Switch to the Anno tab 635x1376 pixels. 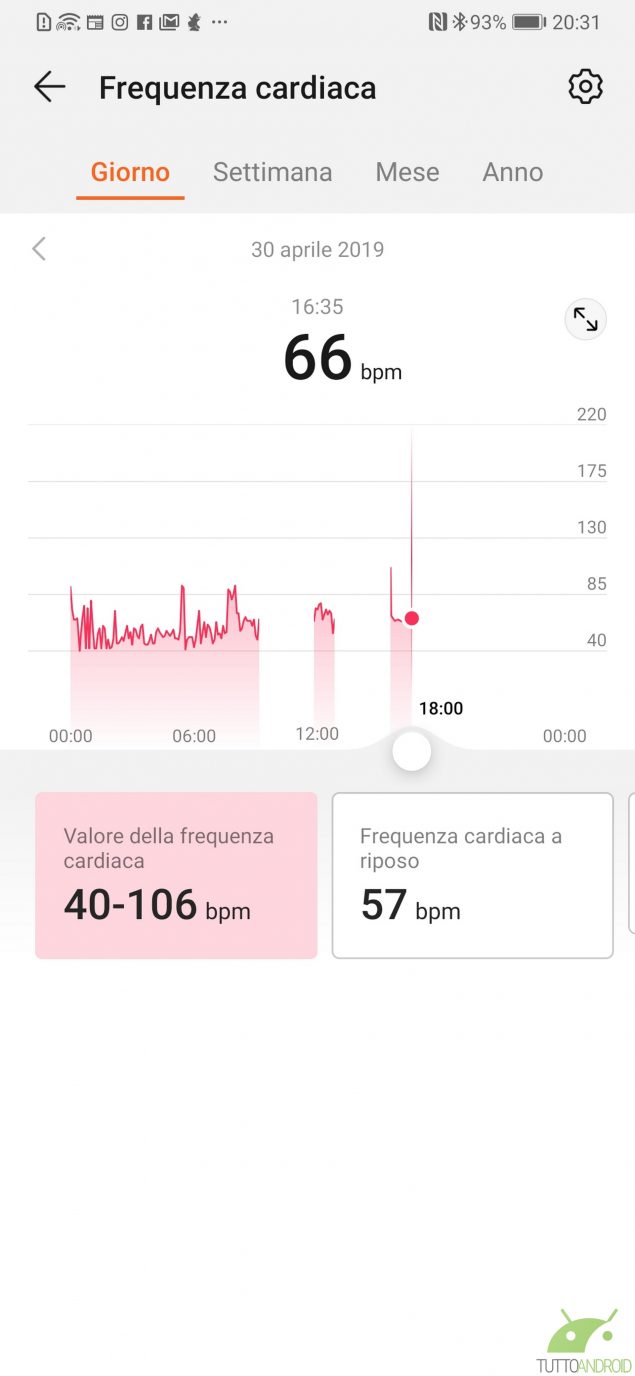point(513,172)
